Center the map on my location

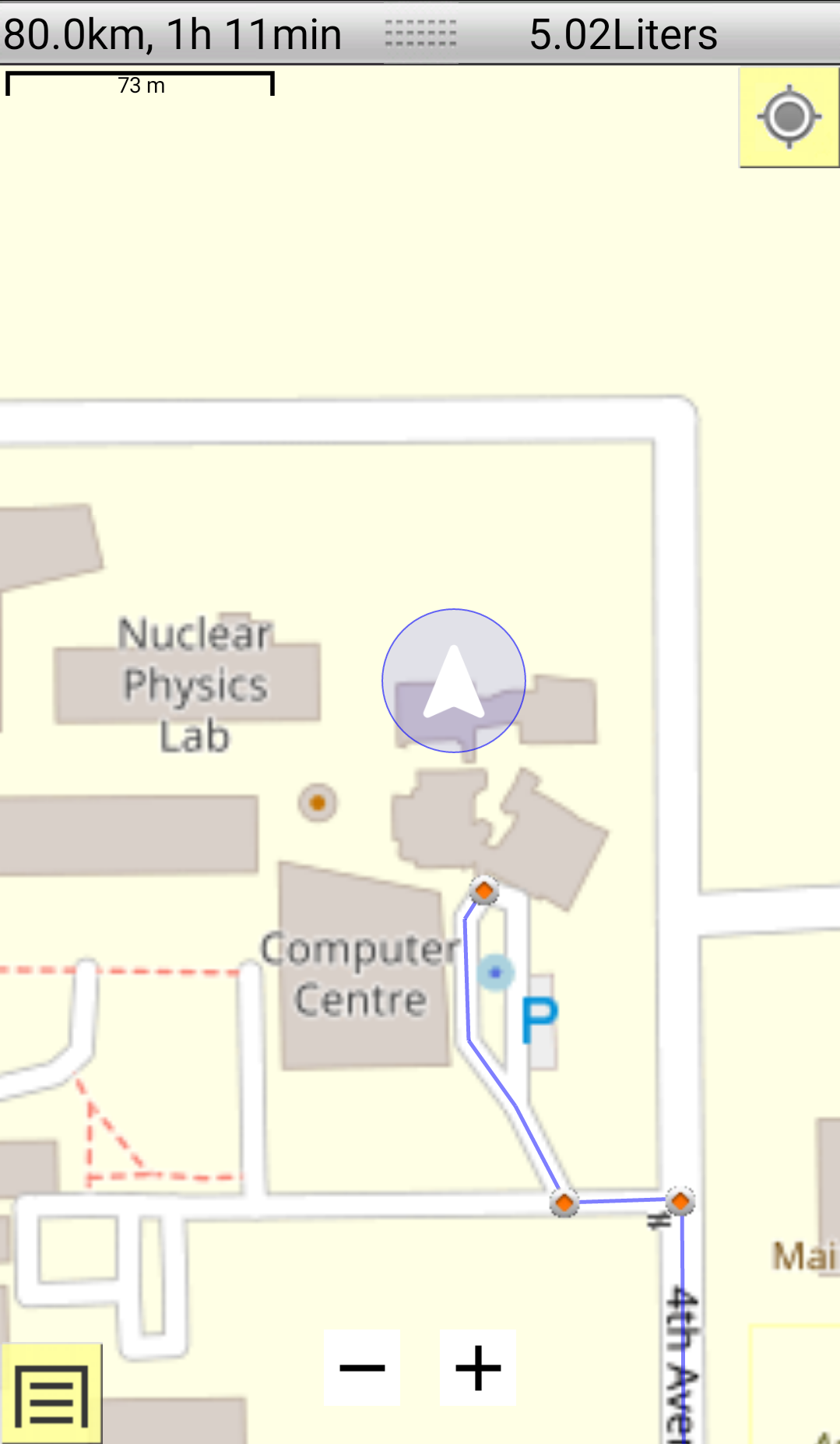pyautogui.click(x=789, y=118)
